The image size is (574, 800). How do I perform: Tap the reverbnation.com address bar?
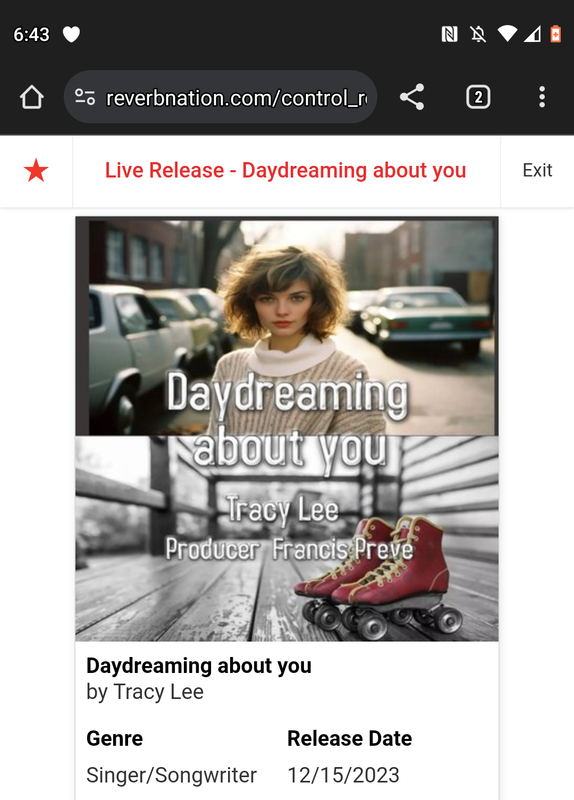click(220, 97)
